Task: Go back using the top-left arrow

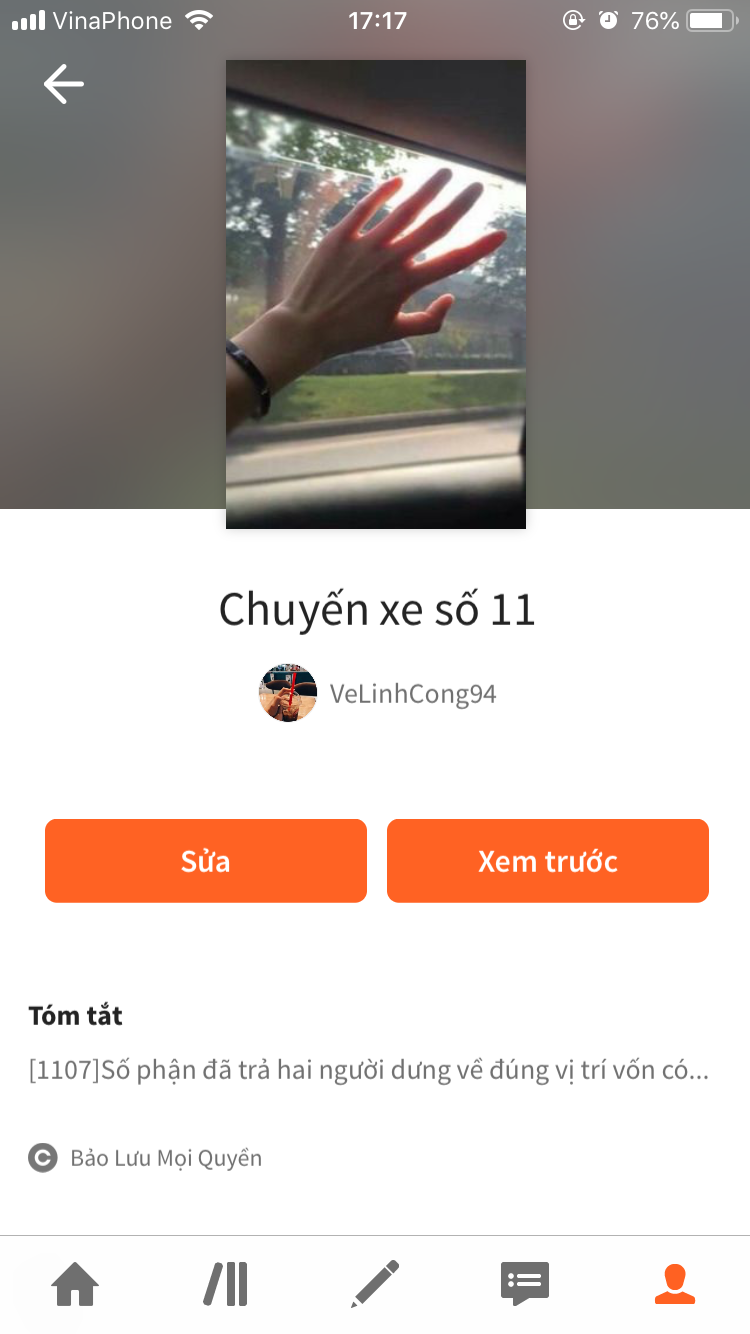Action: coord(64,84)
